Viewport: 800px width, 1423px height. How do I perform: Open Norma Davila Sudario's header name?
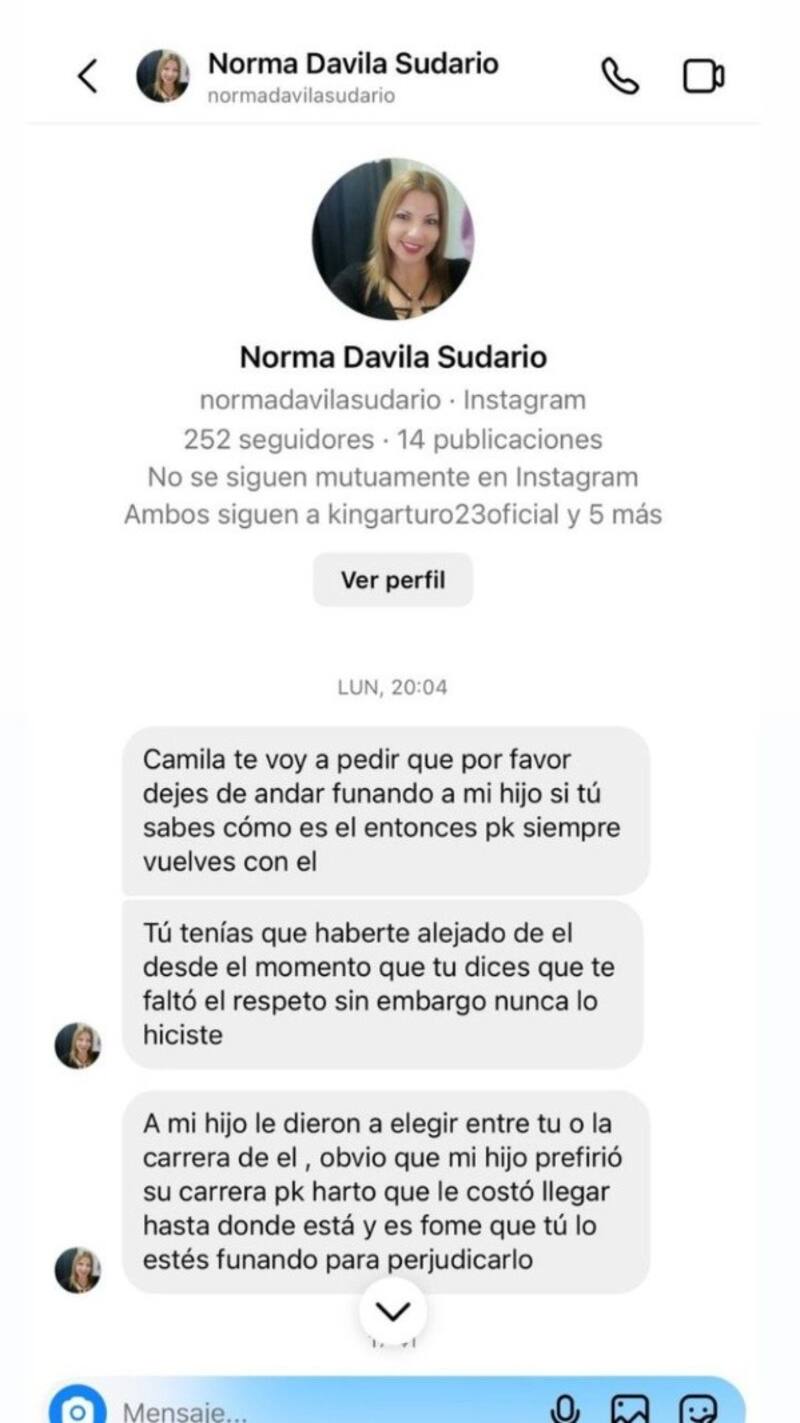pyautogui.click(x=352, y=64)
